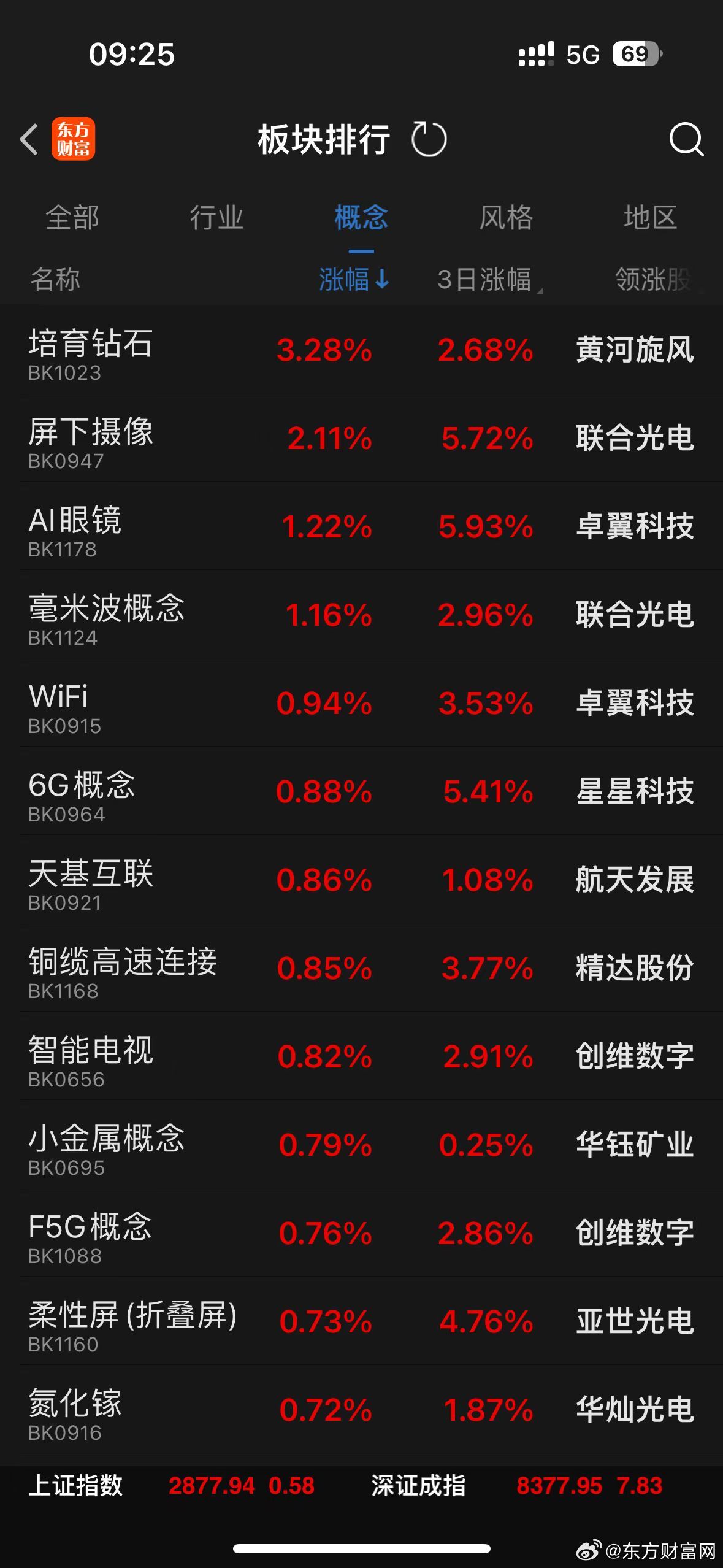Go back with the top-left arrow
The width and height of the screenshot is (723, 1568).
coord(29,139)
